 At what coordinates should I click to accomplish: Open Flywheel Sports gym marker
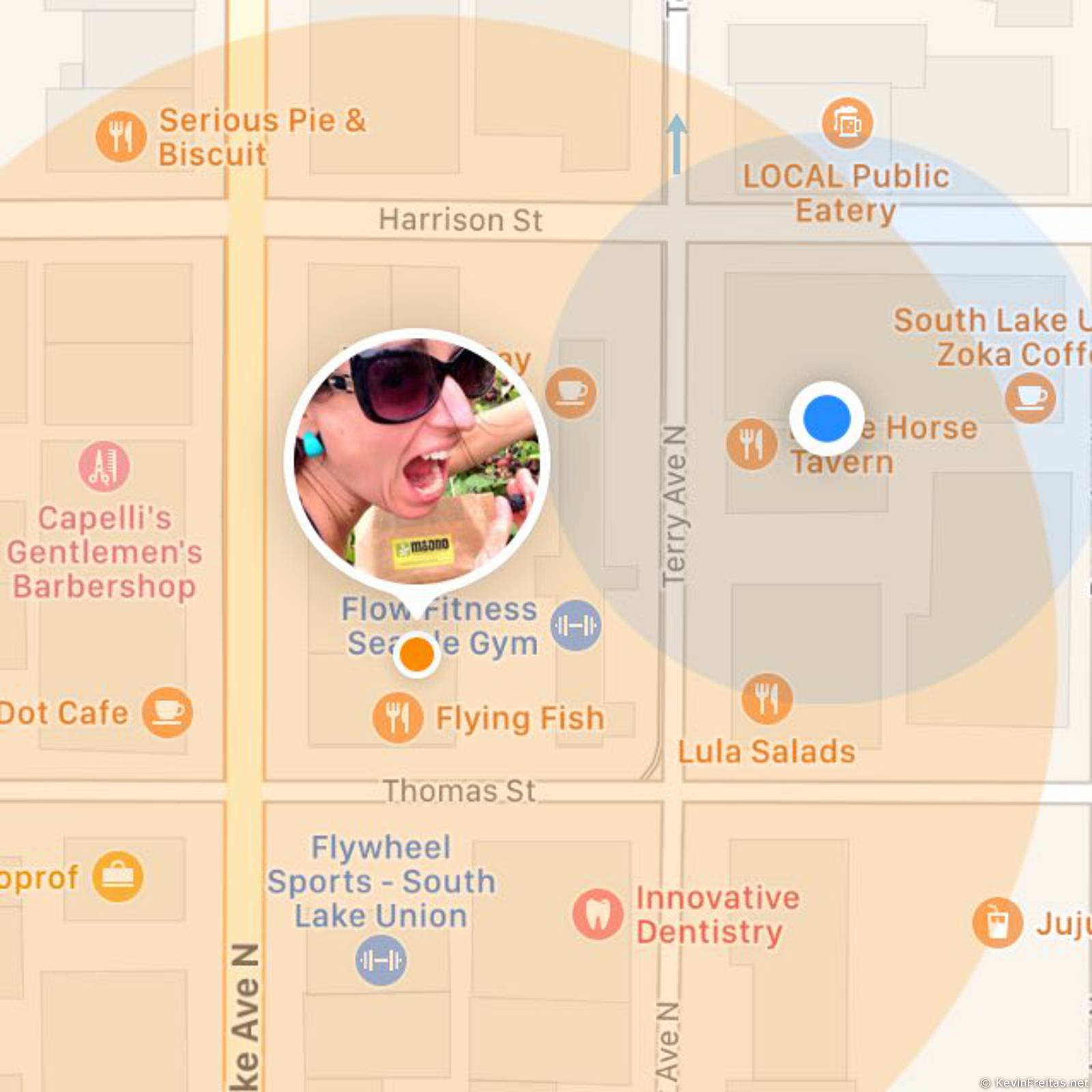point(381,960)
